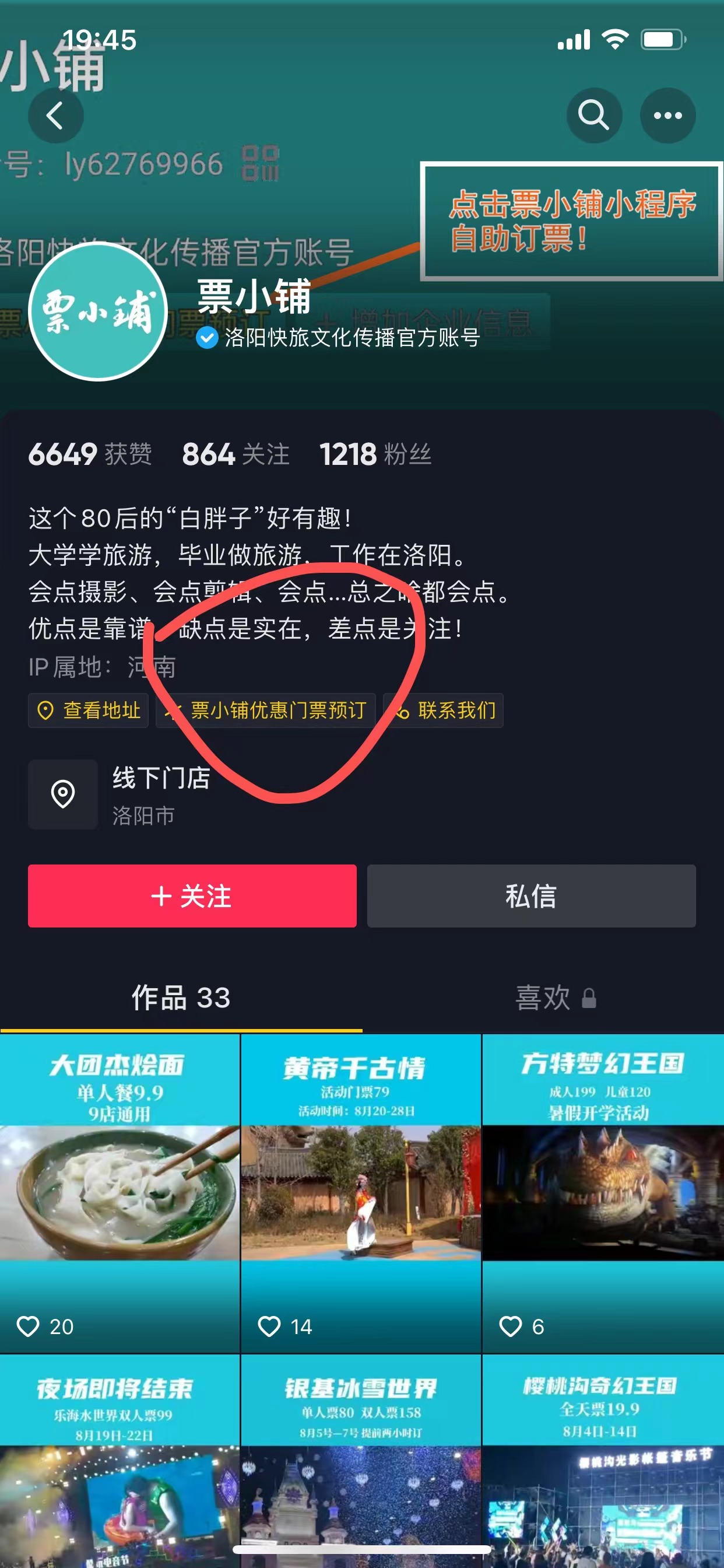724x1568 pixels.
Task: Open 票小铺优惠门票预订 mini program
Action: (266, 710)
